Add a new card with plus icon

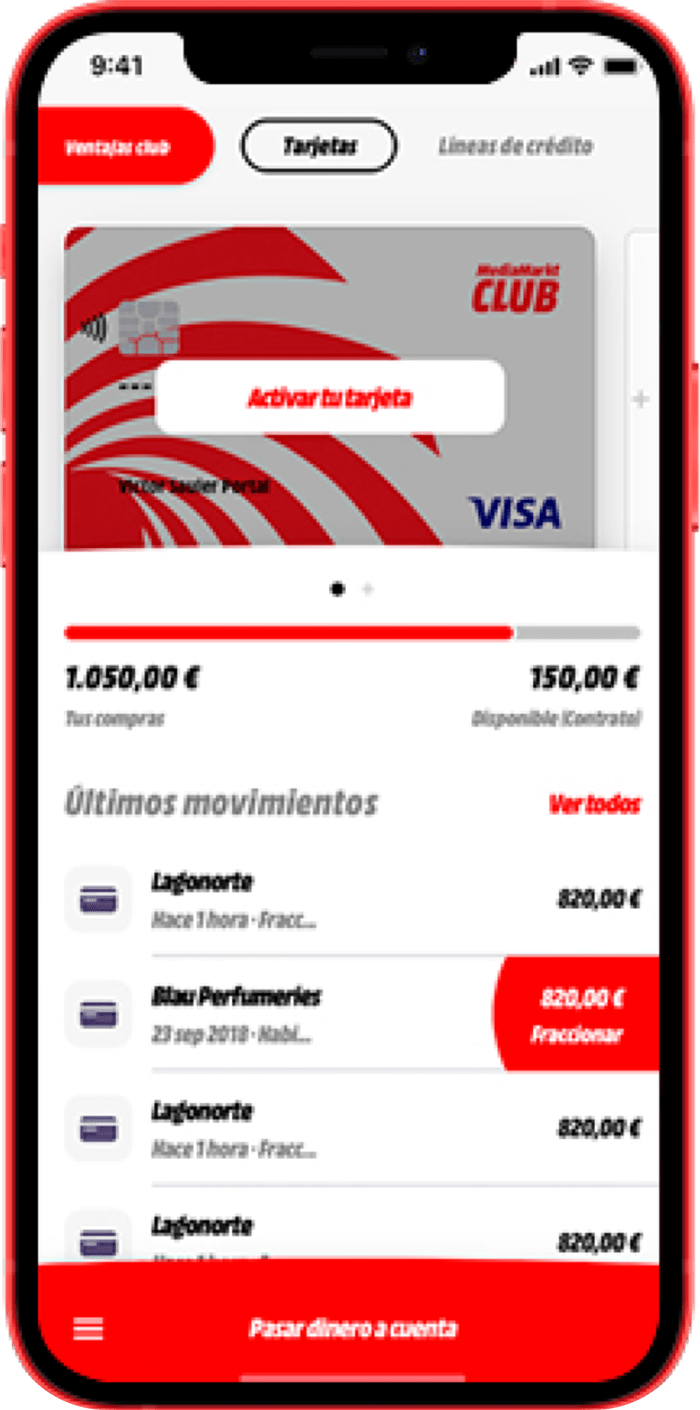tap(641, 400)
